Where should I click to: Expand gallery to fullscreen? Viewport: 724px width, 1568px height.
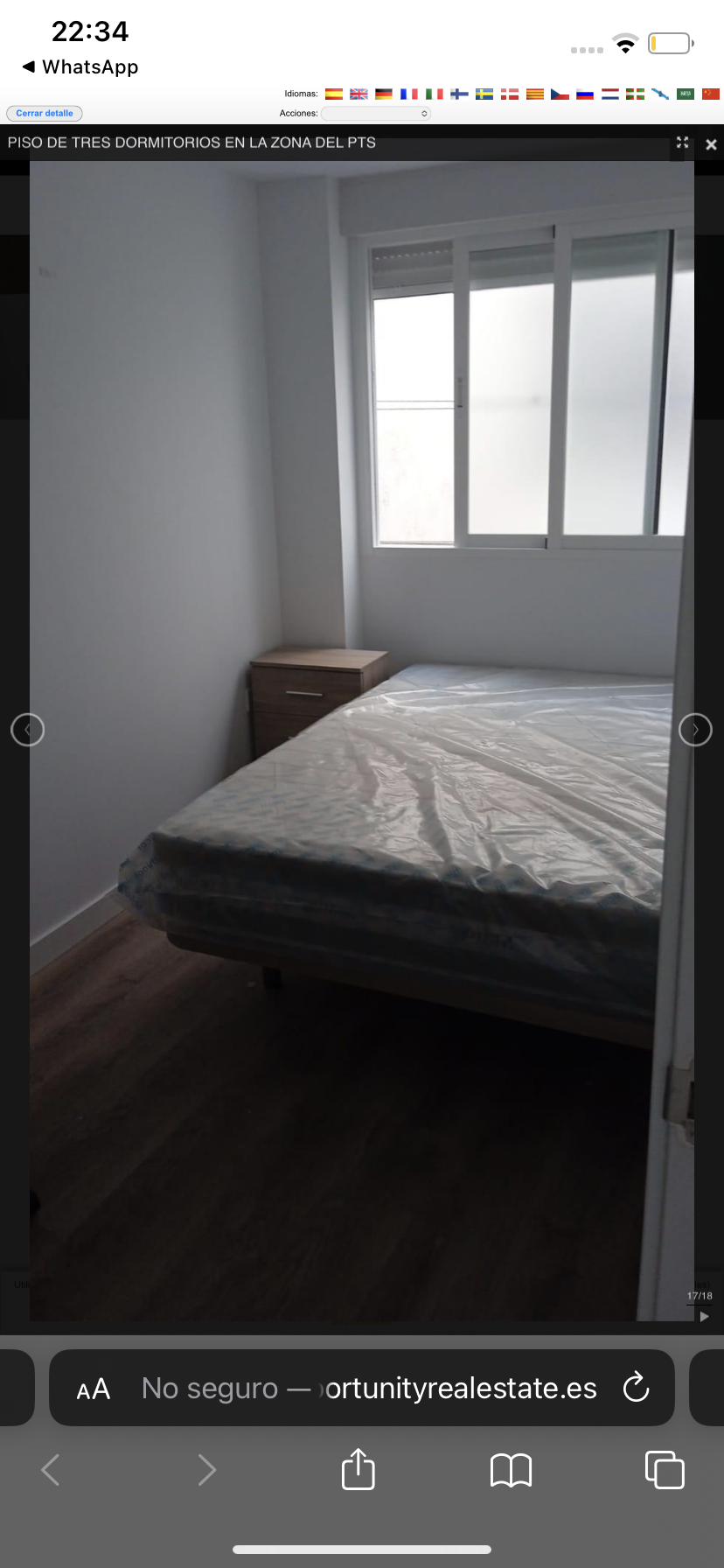682,143
